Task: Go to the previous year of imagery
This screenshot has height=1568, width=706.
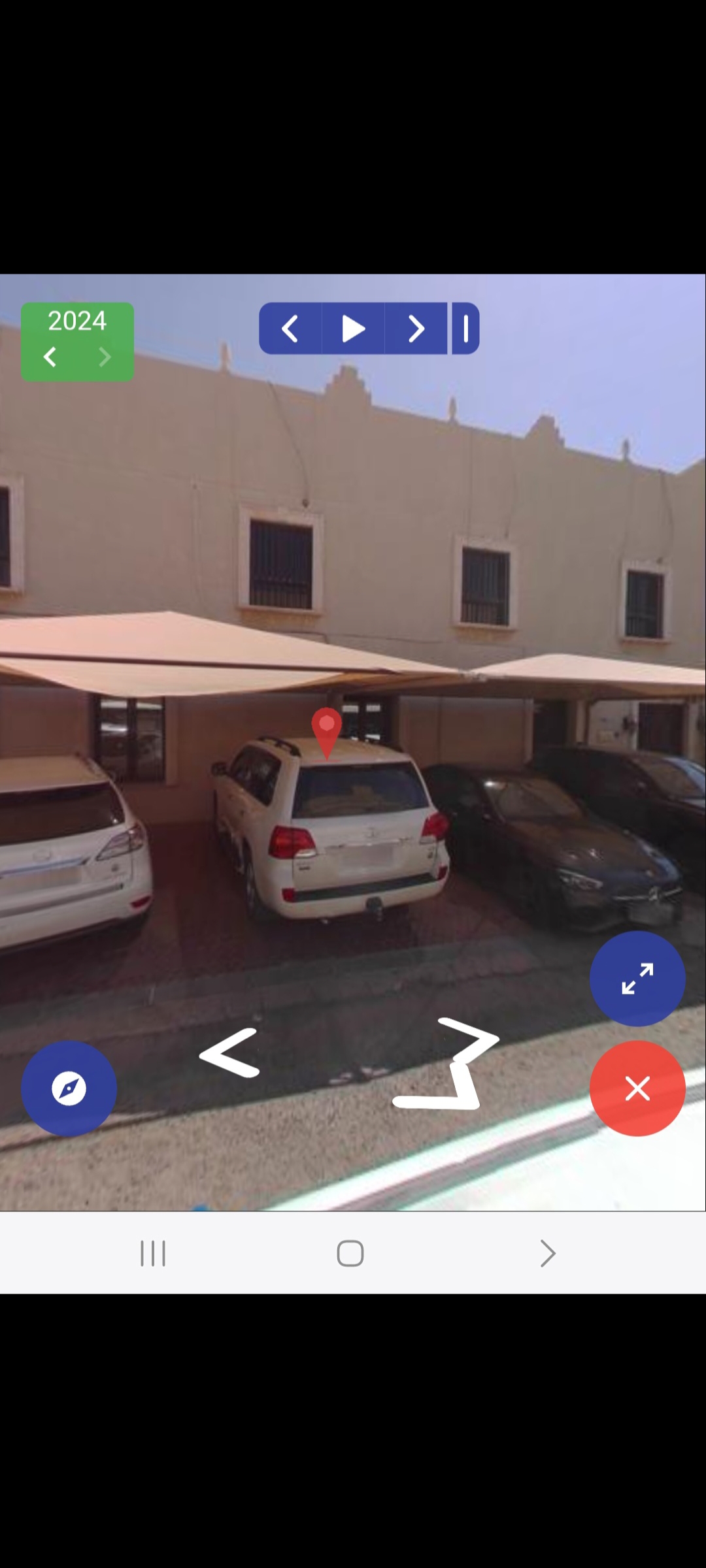Action: [x=50, y=357]
